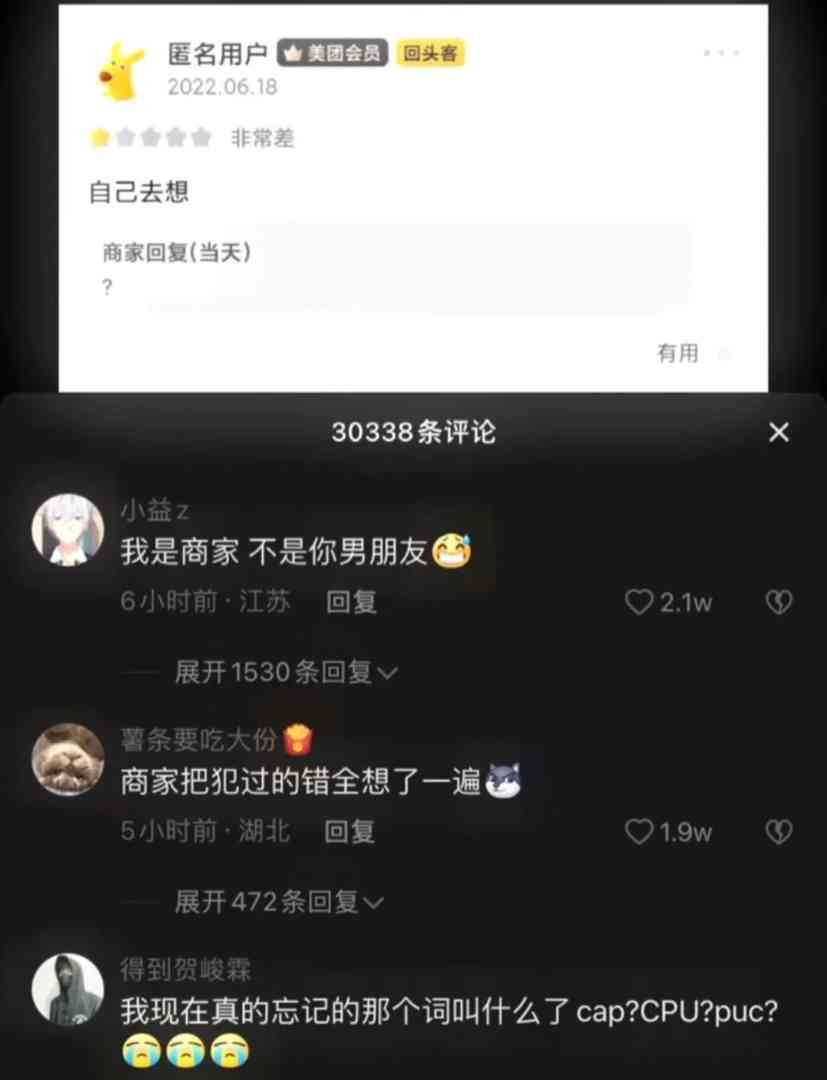The image size is (827, 1080).
Task: Reply to 薯条要吃大份 via 回复
Action: [x=349, y=831]
